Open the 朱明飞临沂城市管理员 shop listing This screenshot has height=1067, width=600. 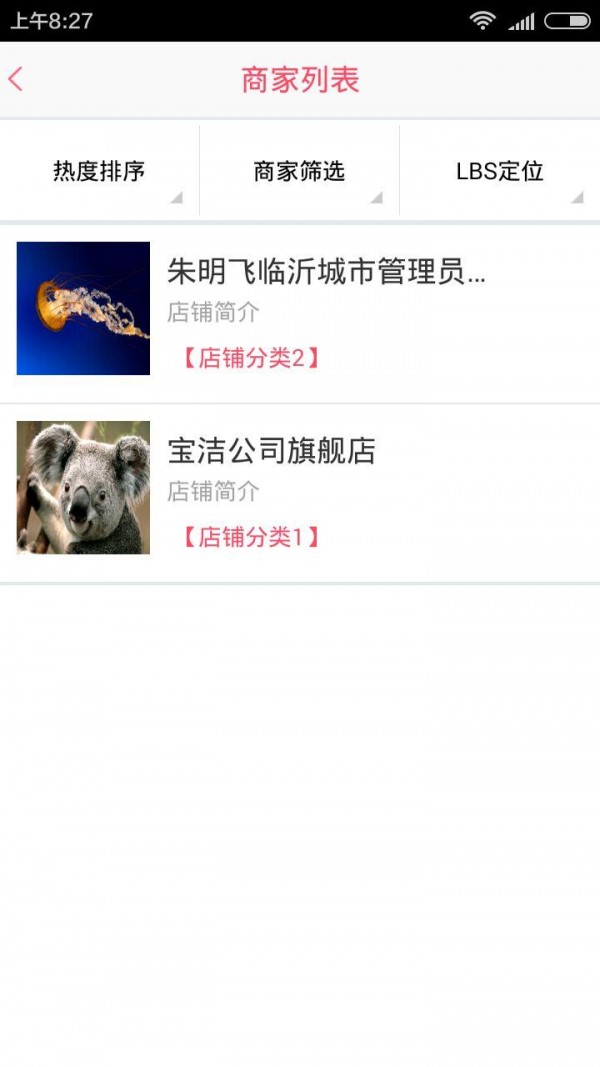point(326,272)
